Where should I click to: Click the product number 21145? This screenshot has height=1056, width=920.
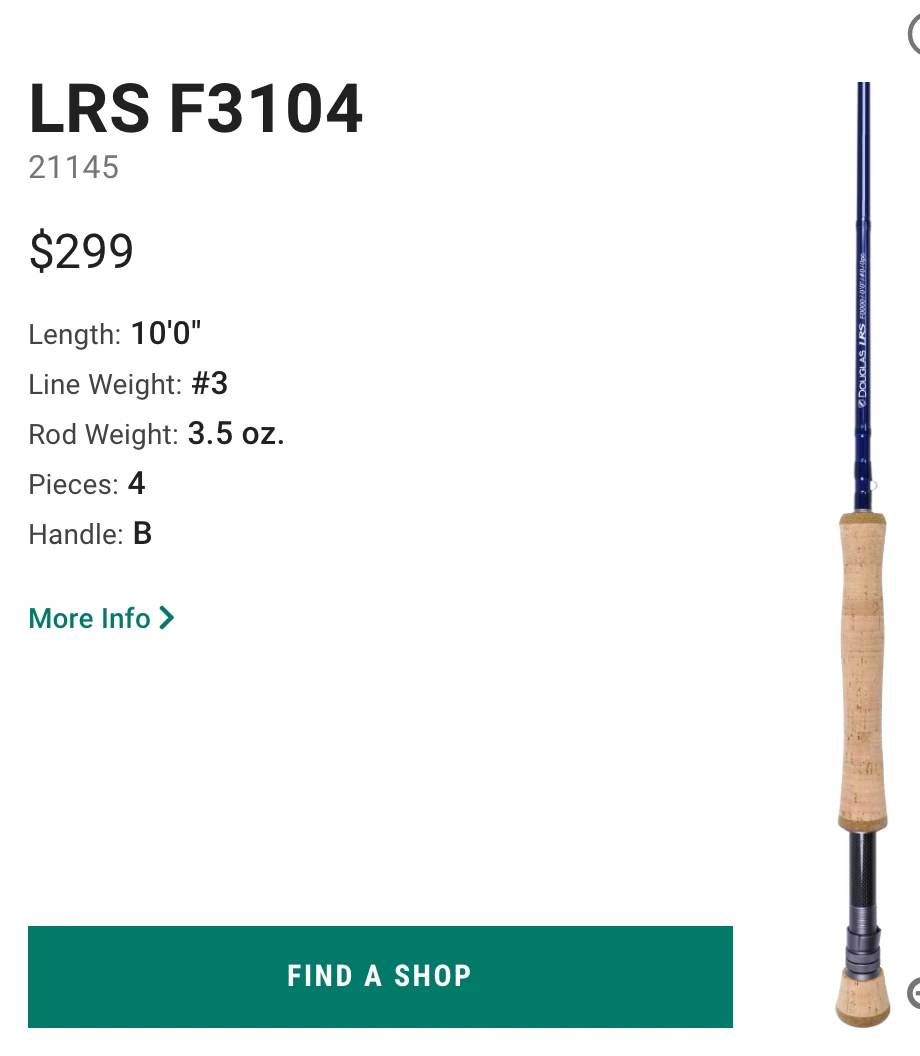tap(73, 167)
